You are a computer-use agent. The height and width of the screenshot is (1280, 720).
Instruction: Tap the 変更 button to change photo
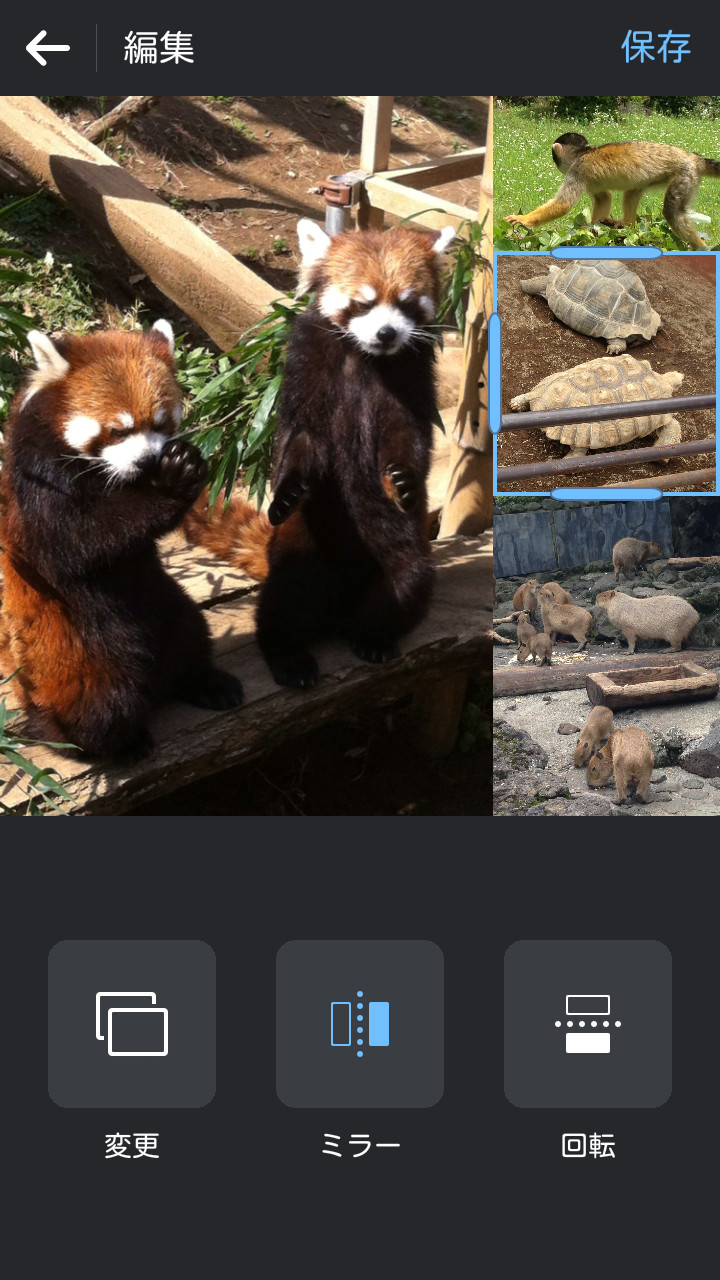pos(132,1024)
